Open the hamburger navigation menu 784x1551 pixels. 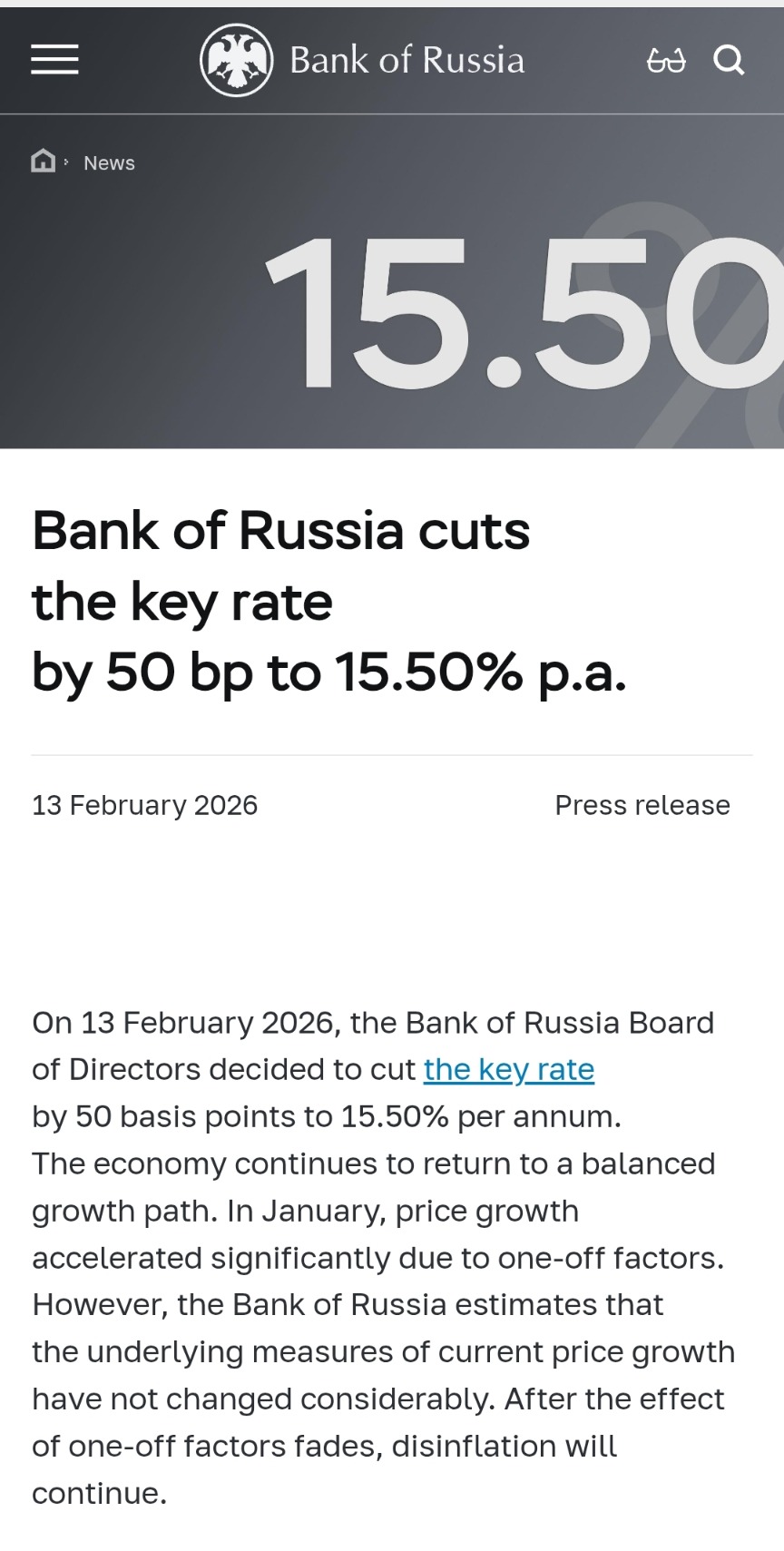point(54,60)
